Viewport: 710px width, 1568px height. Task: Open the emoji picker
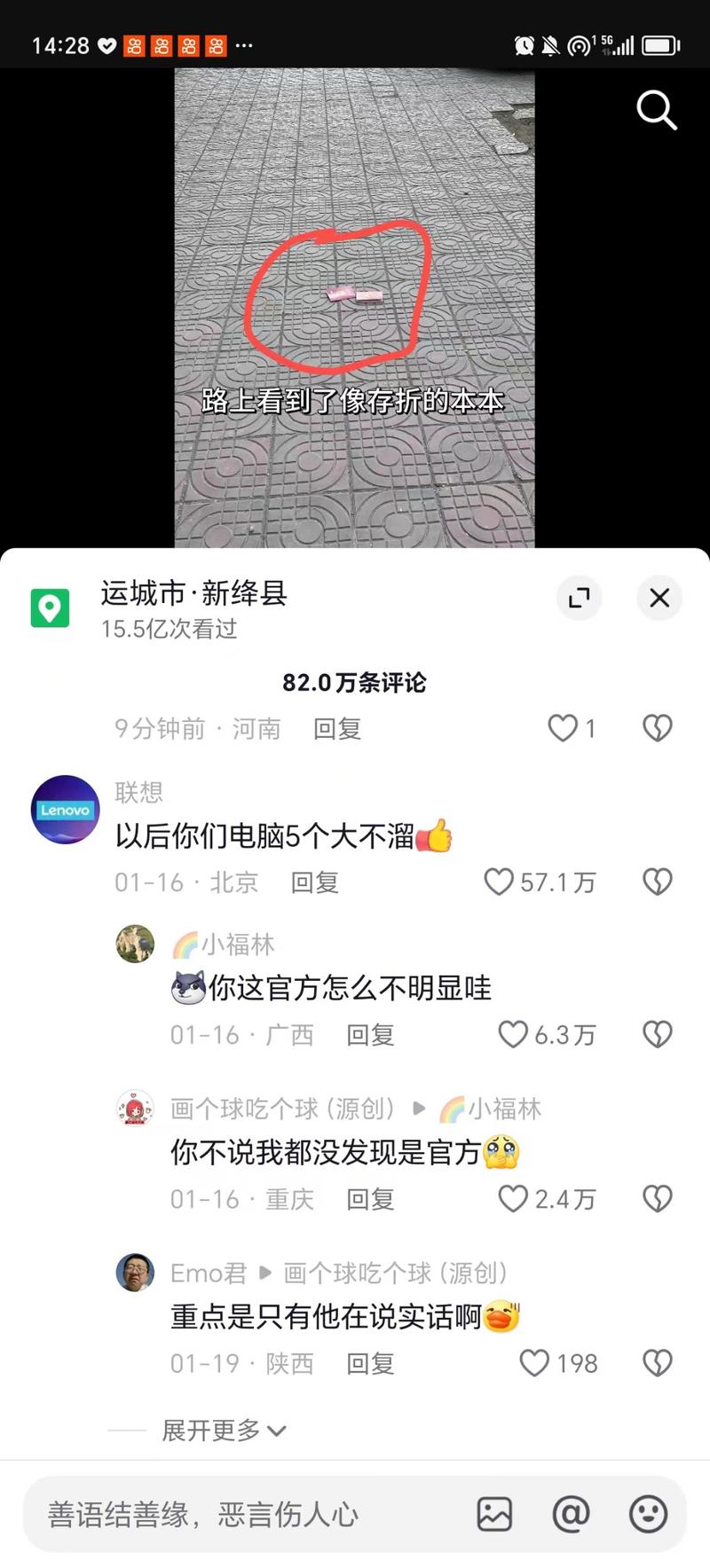click(x=648, y=1514)
